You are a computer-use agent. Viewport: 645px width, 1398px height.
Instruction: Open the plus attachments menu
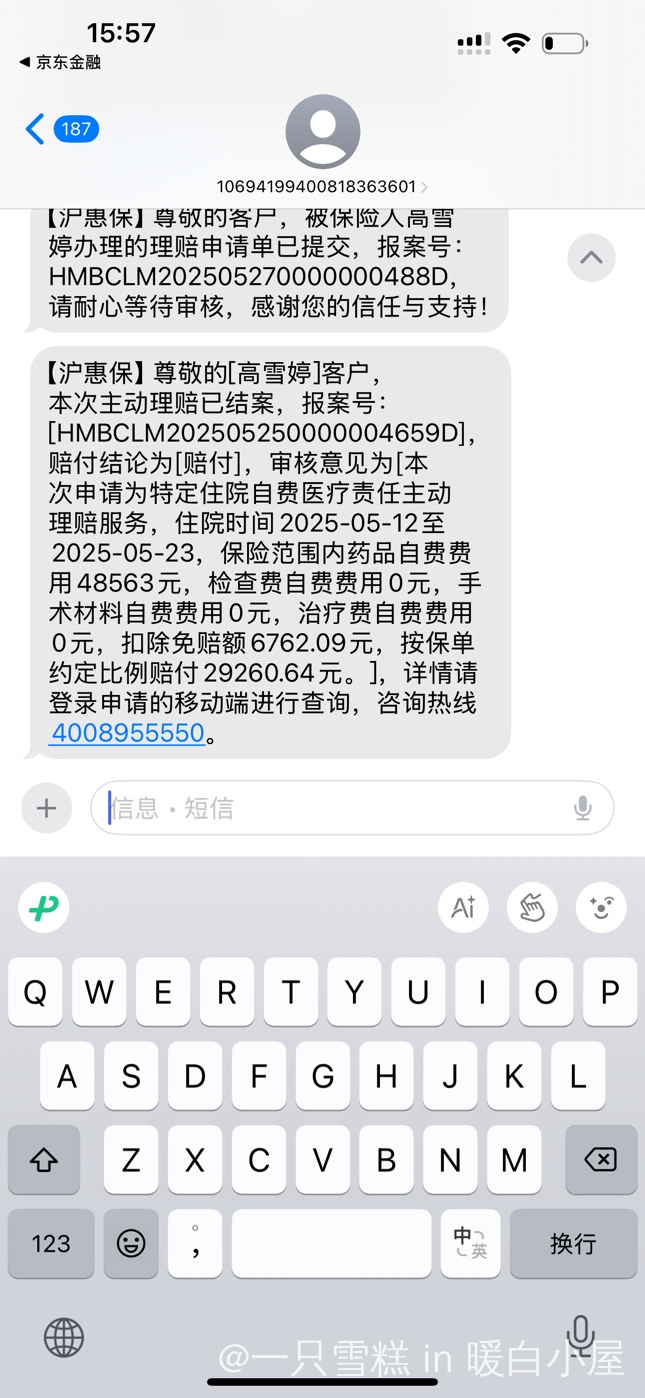(46, 808)
